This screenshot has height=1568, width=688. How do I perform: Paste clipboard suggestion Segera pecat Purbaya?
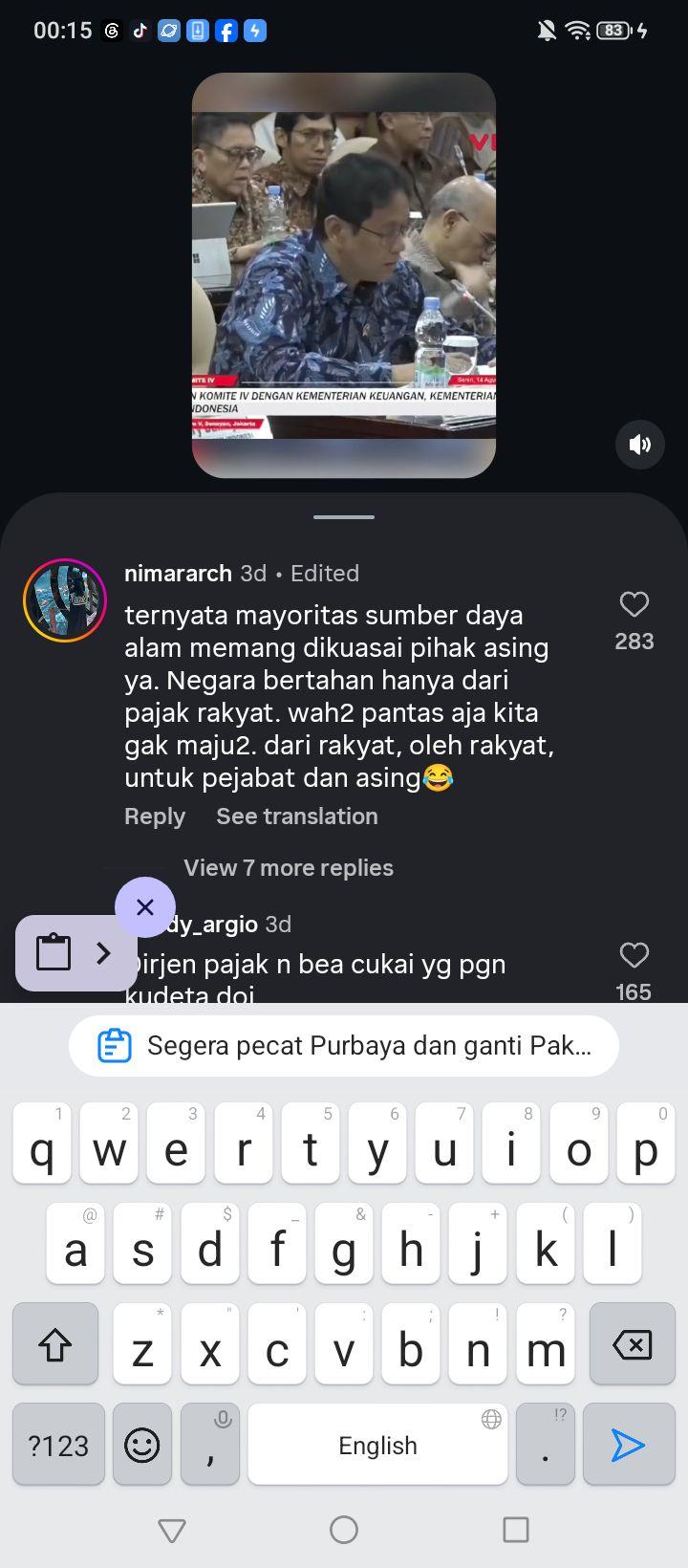point(344,1046)
